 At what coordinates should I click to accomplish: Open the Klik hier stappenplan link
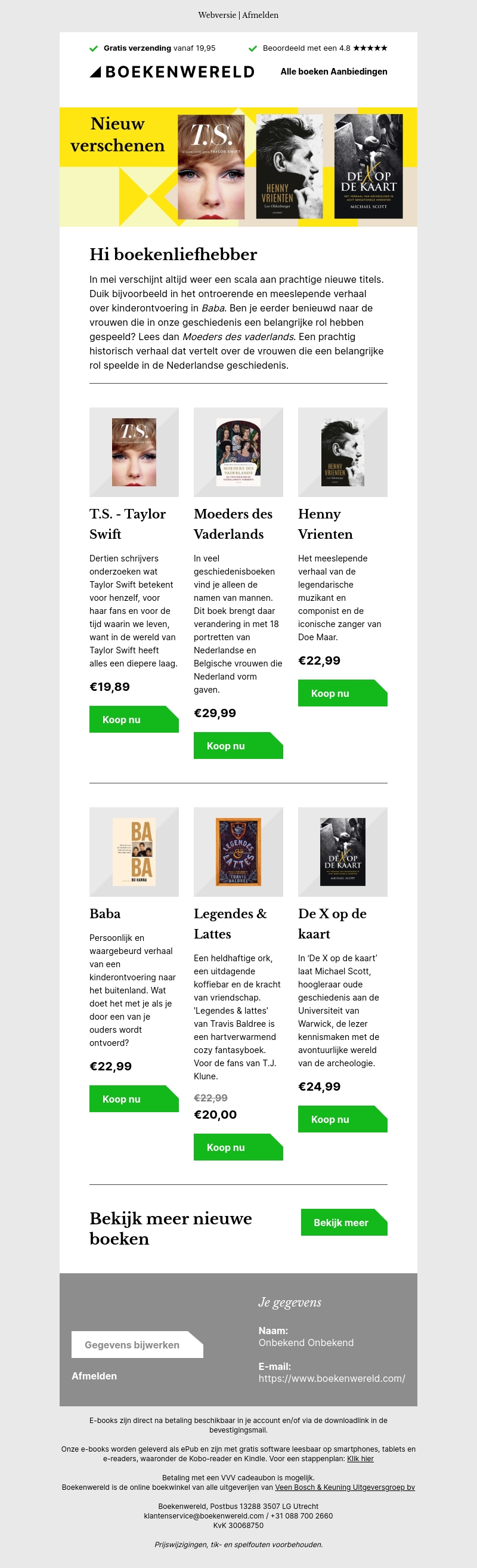(360, 1458)
